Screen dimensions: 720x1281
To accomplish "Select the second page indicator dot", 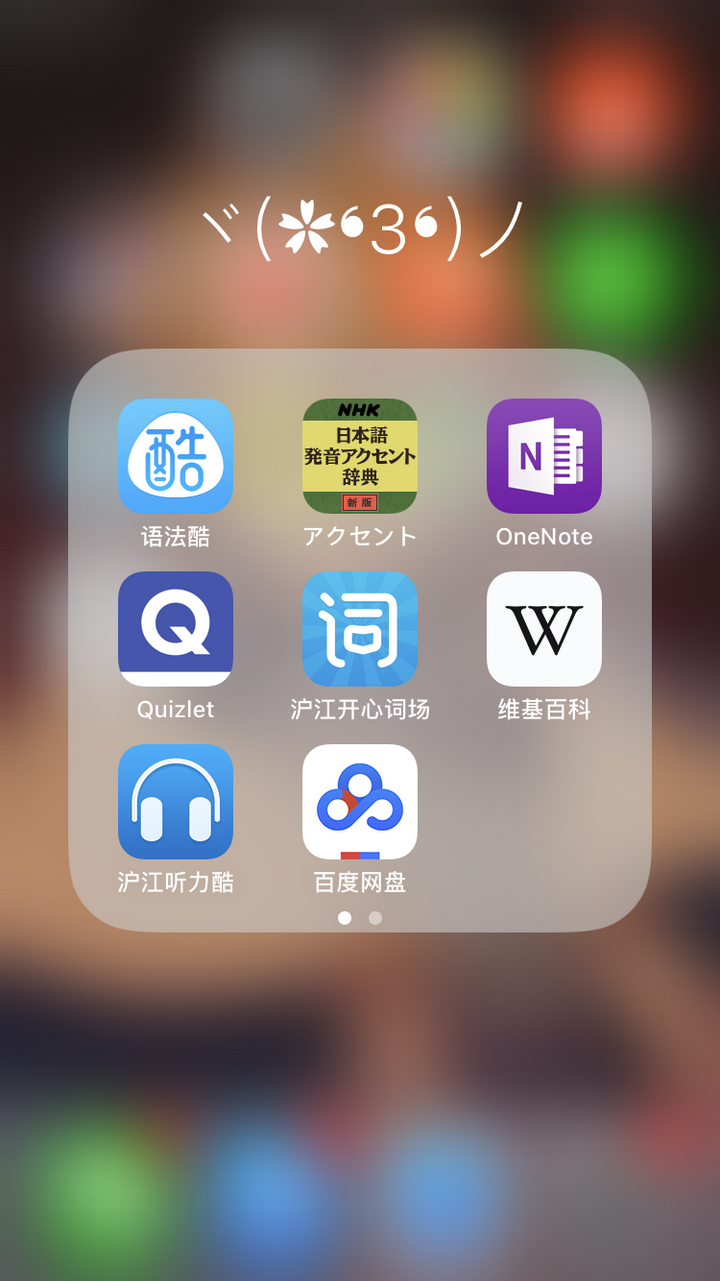I will pyautogui.click(x=375, y=917).
